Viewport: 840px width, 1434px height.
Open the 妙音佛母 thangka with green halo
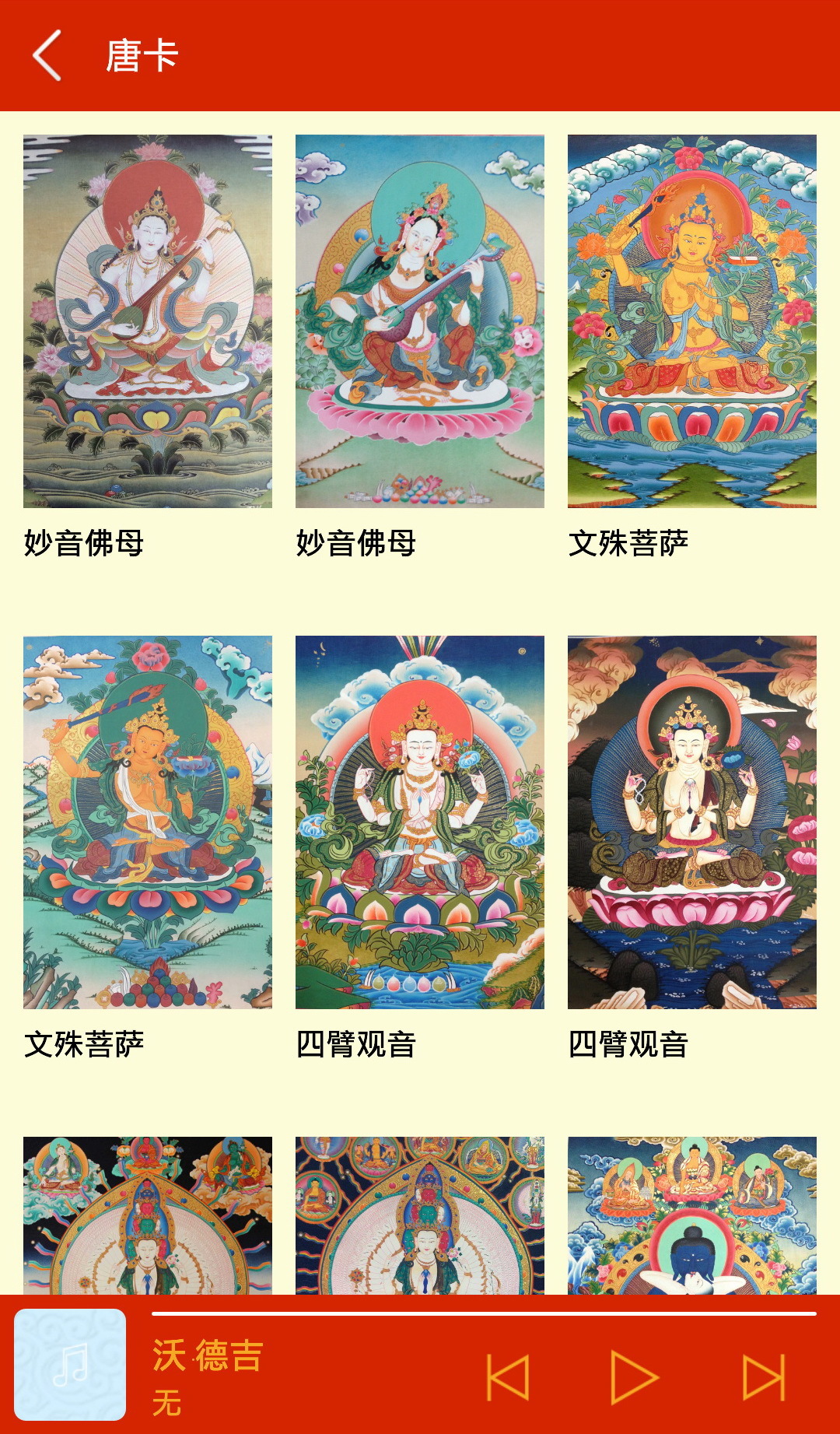click(x=420, y=321)
